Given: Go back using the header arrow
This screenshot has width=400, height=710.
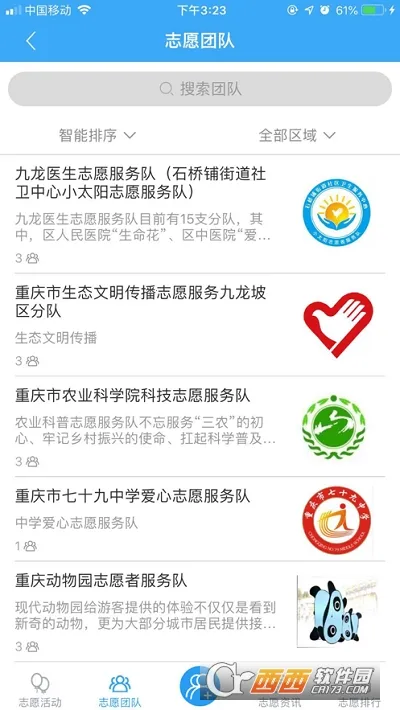Looking at the screenshot, I should 30,41.
